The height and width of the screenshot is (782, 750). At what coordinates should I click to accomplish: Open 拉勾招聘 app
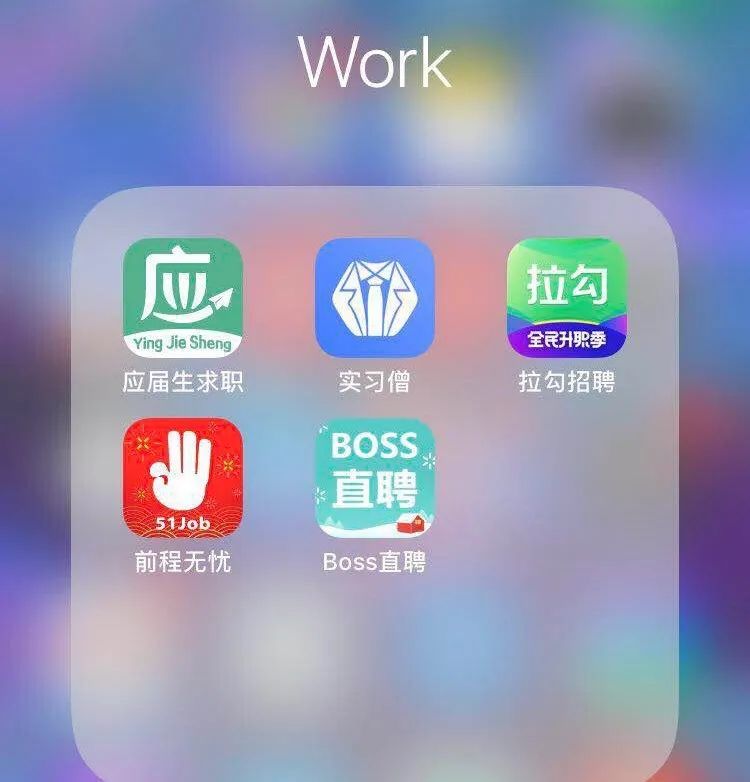click(x=566, y=297)
